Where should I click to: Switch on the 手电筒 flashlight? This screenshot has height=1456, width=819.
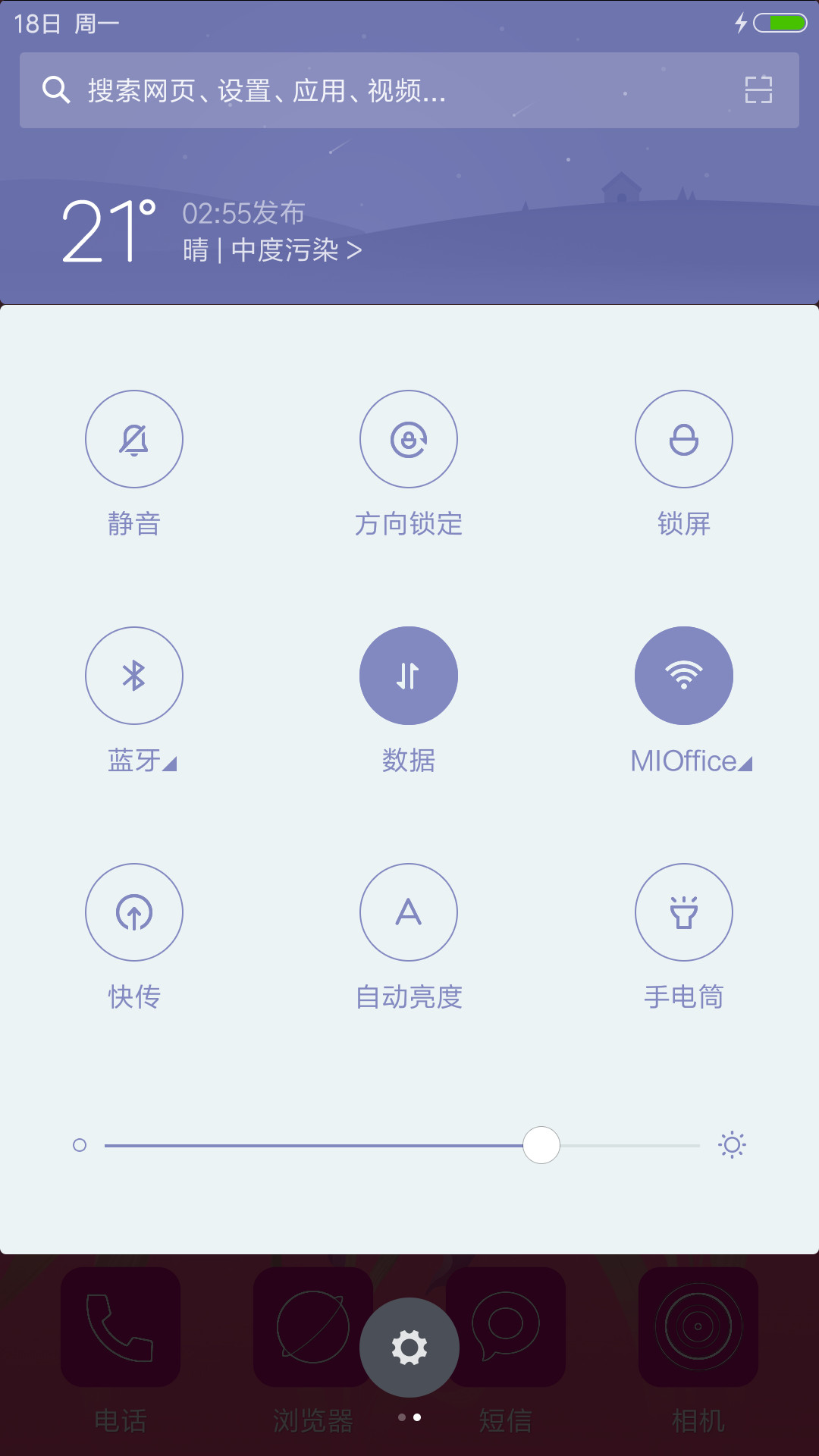tap(684, 912)
